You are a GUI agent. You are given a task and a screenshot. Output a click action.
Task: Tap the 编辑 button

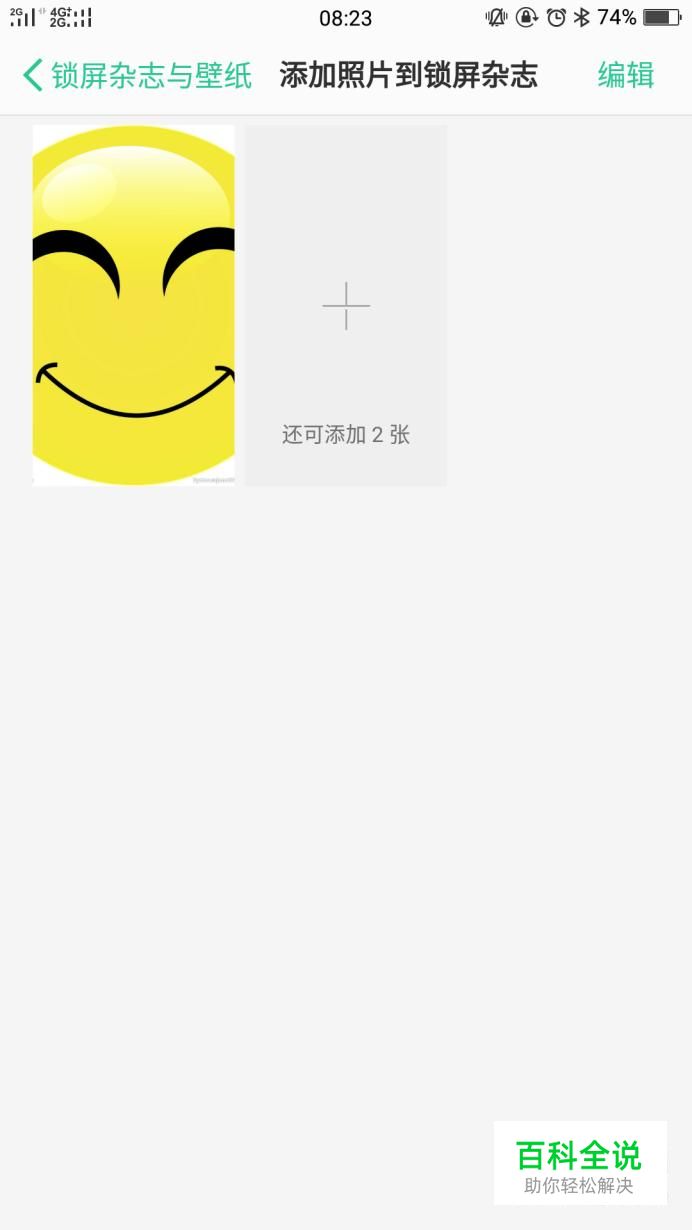(x=626, y=75)
